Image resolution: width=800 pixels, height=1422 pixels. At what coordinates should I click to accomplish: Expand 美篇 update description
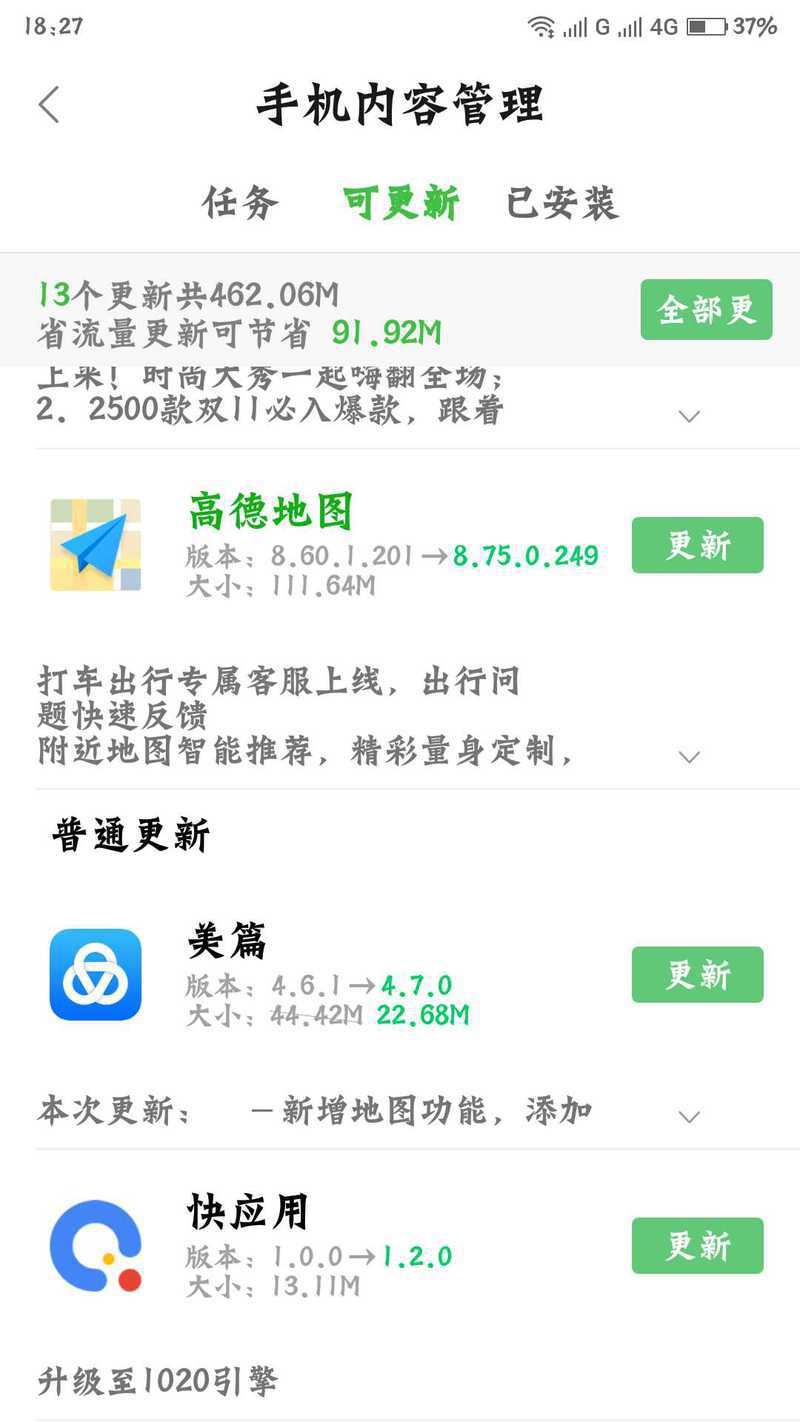point(689,1117)
